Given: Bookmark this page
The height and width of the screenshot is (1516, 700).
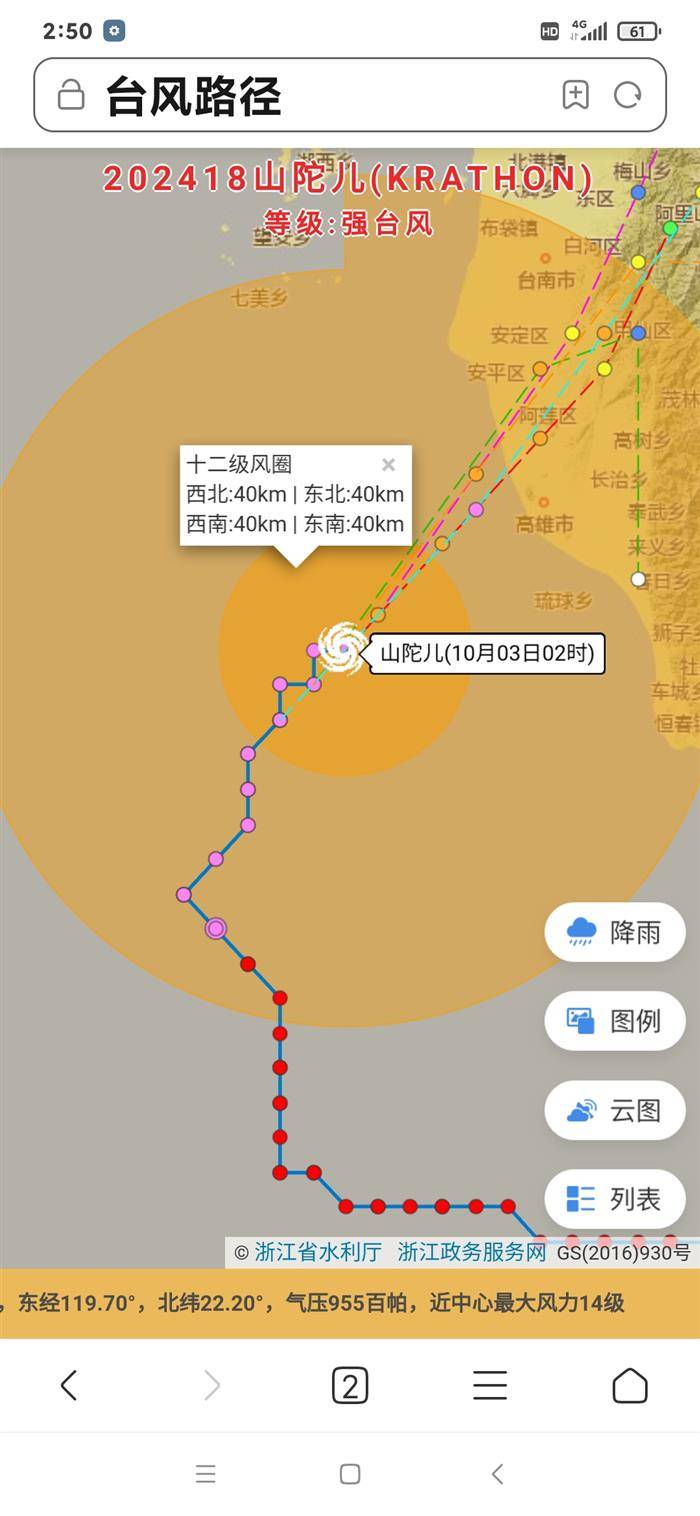Looking at the screenshot, I should coord(575,96).
